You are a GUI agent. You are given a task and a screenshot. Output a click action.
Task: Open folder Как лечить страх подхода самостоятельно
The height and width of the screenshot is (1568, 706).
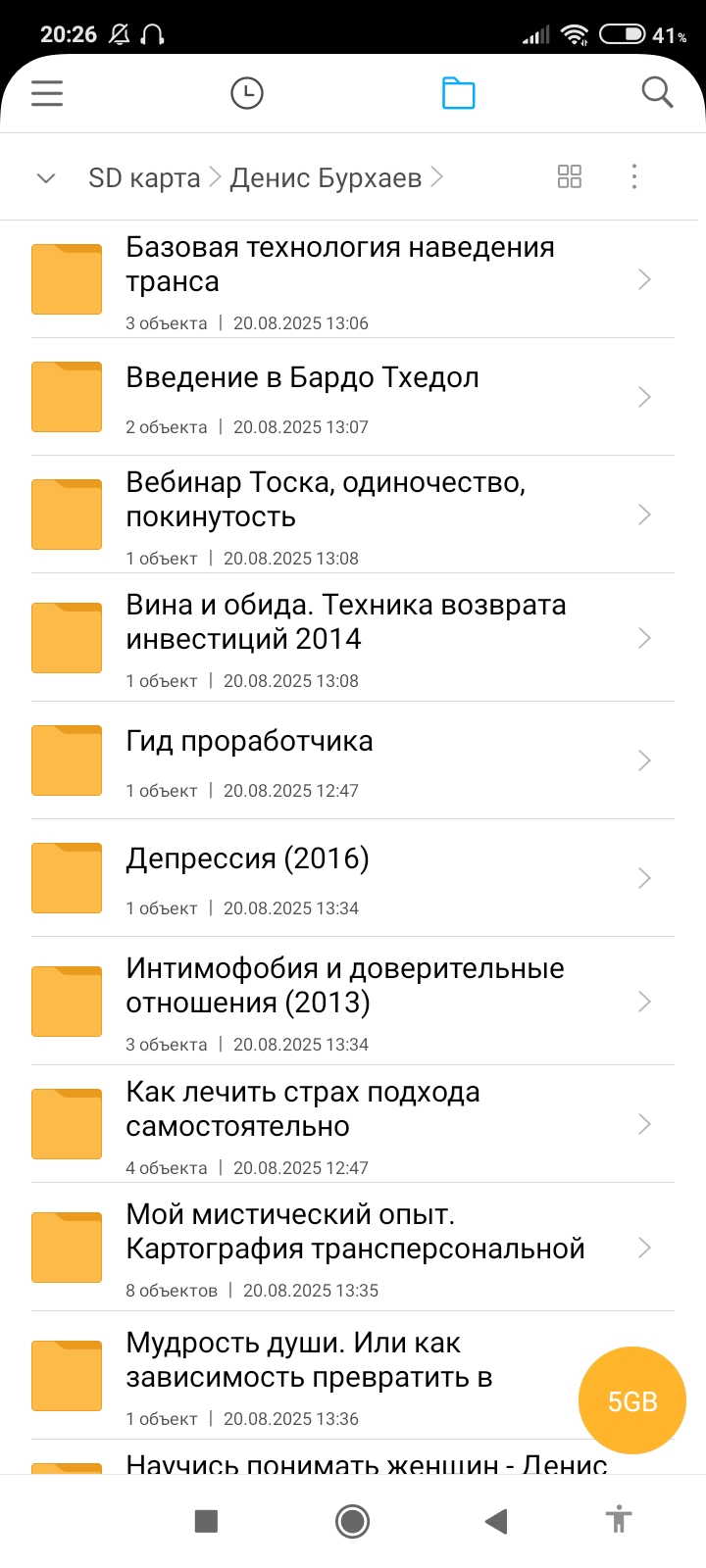[x=353, y=1124]
